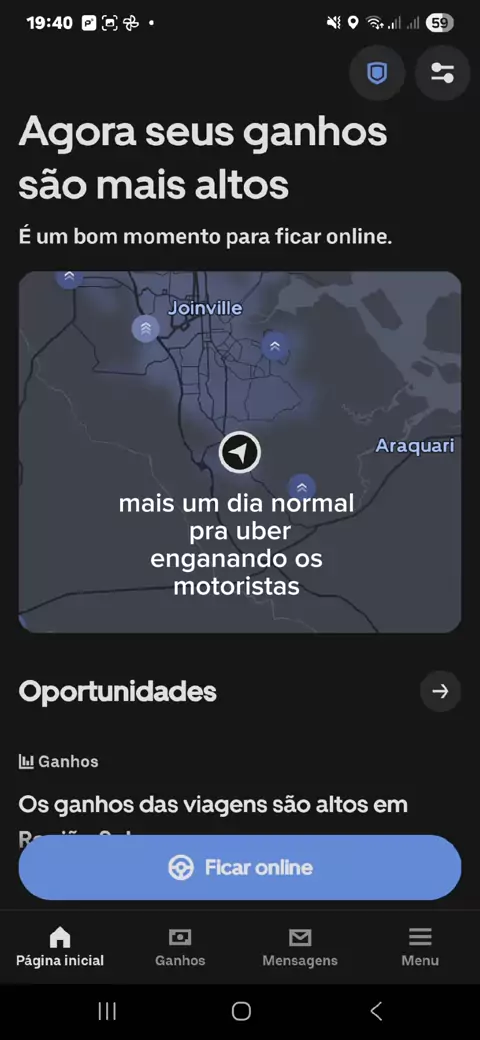The image size is (480, 1040).
Task: Go back with the system back button
Action: coord(375,1011)
